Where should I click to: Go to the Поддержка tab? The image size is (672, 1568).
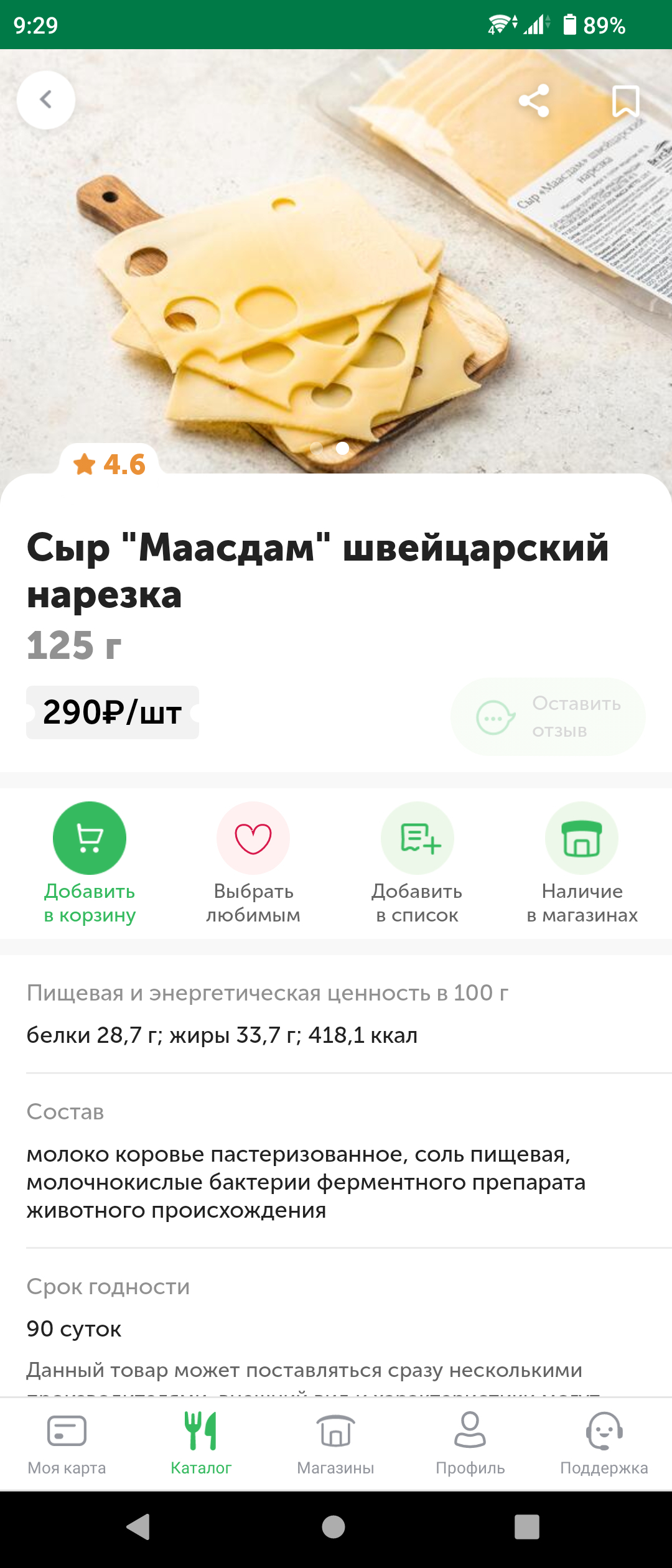click(604, 1444)
